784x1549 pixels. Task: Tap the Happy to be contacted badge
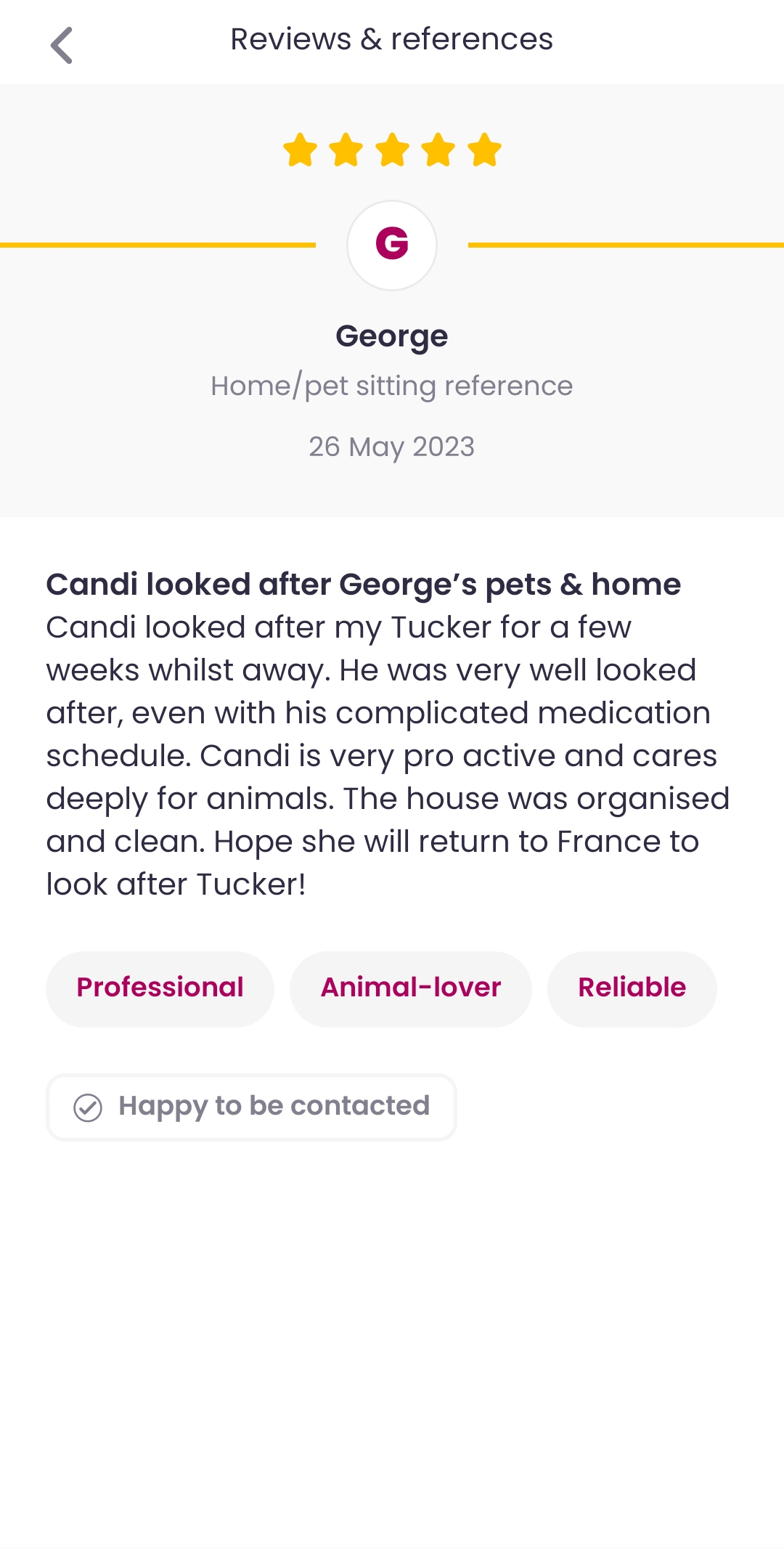coord(251,1107)
